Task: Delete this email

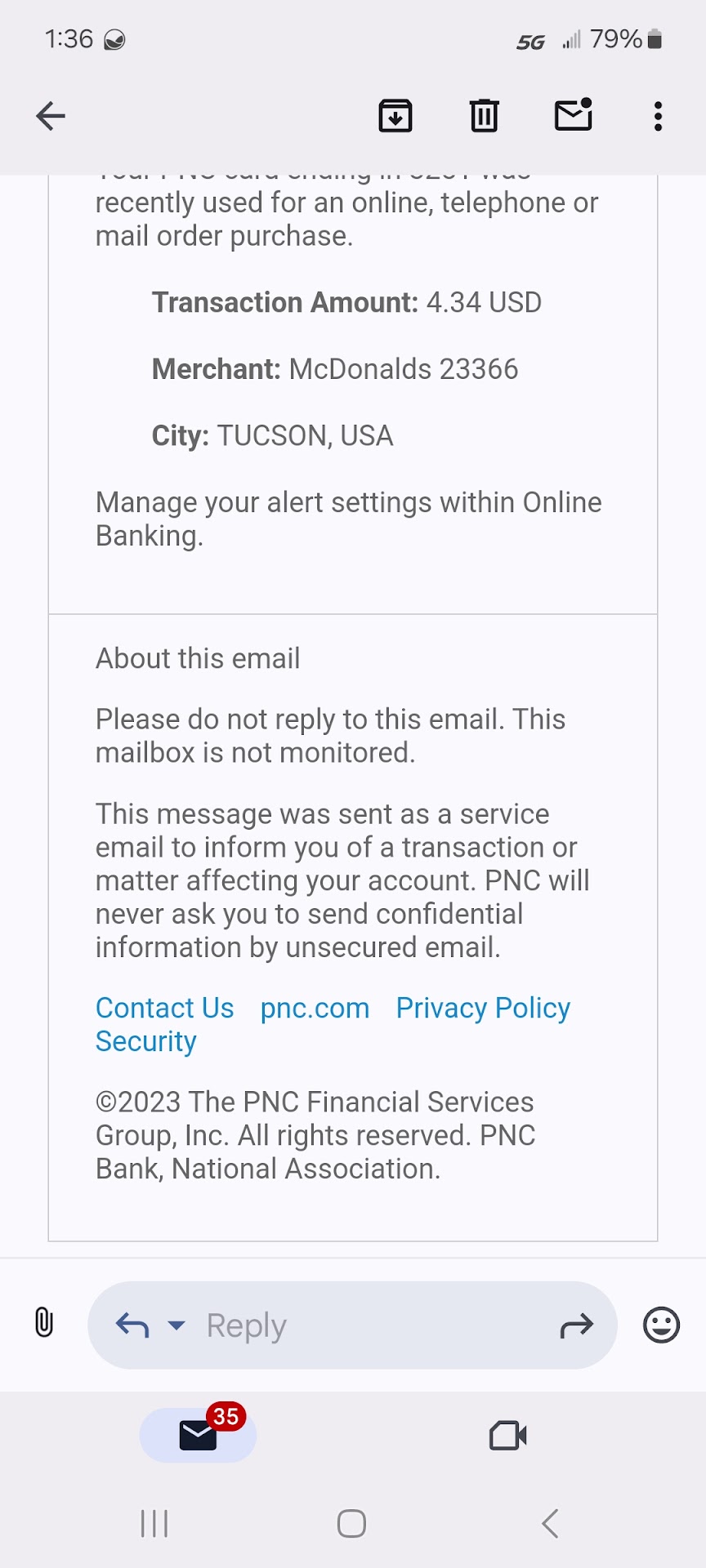Action: coord(484,116)
